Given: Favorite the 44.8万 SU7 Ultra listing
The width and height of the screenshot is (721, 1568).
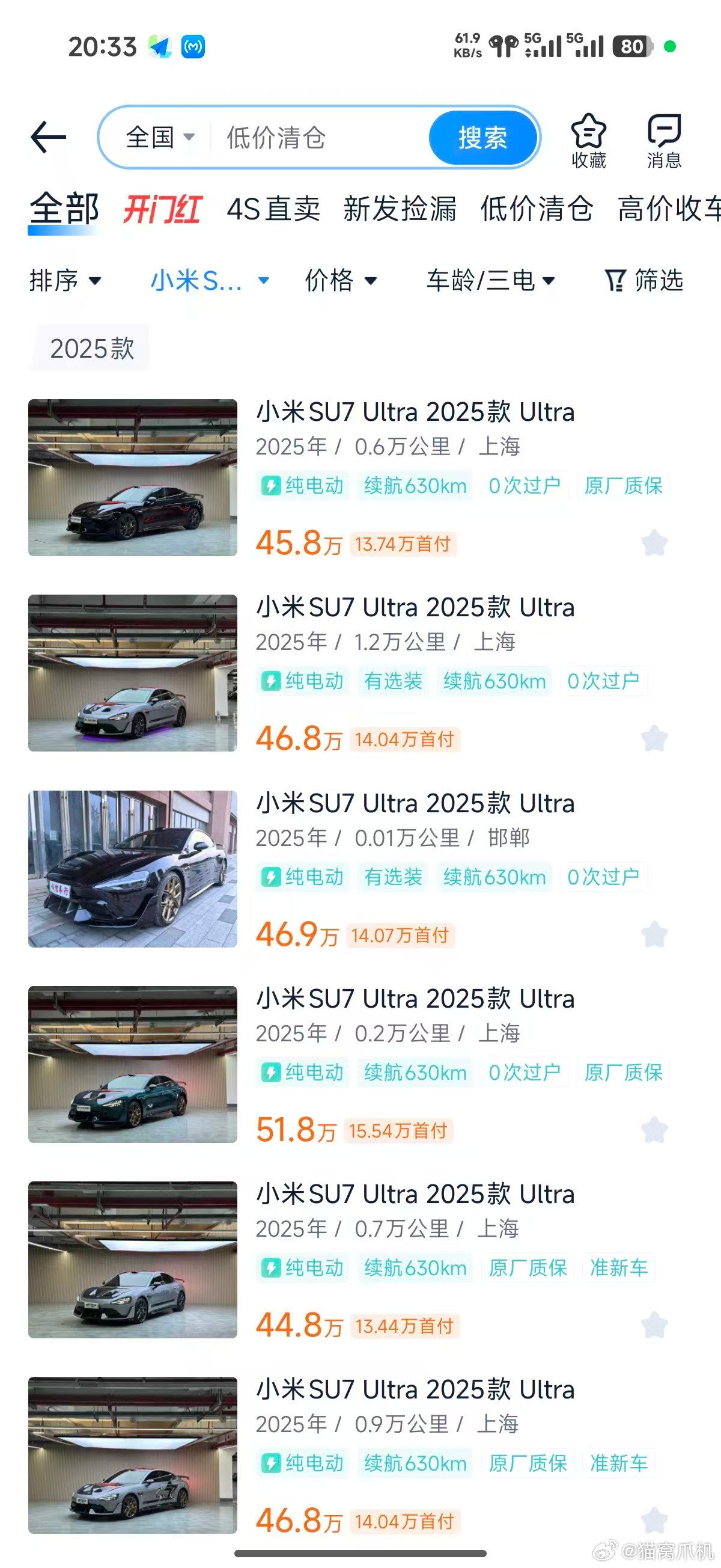Looking at the screenshot, I should (655, 1326).
